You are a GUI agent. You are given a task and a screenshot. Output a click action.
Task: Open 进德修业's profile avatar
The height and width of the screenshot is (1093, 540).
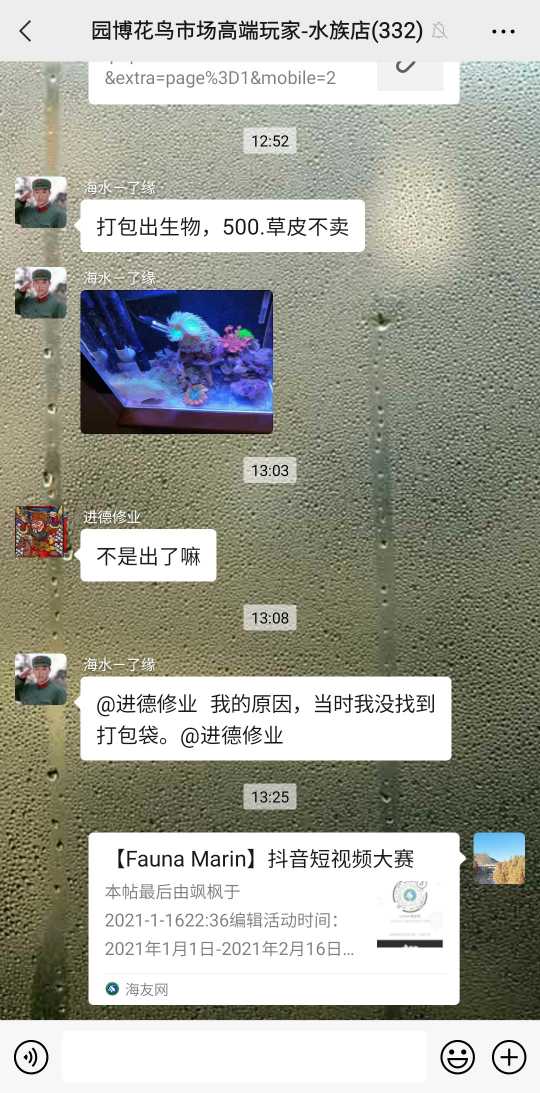[x=41, y=532]
